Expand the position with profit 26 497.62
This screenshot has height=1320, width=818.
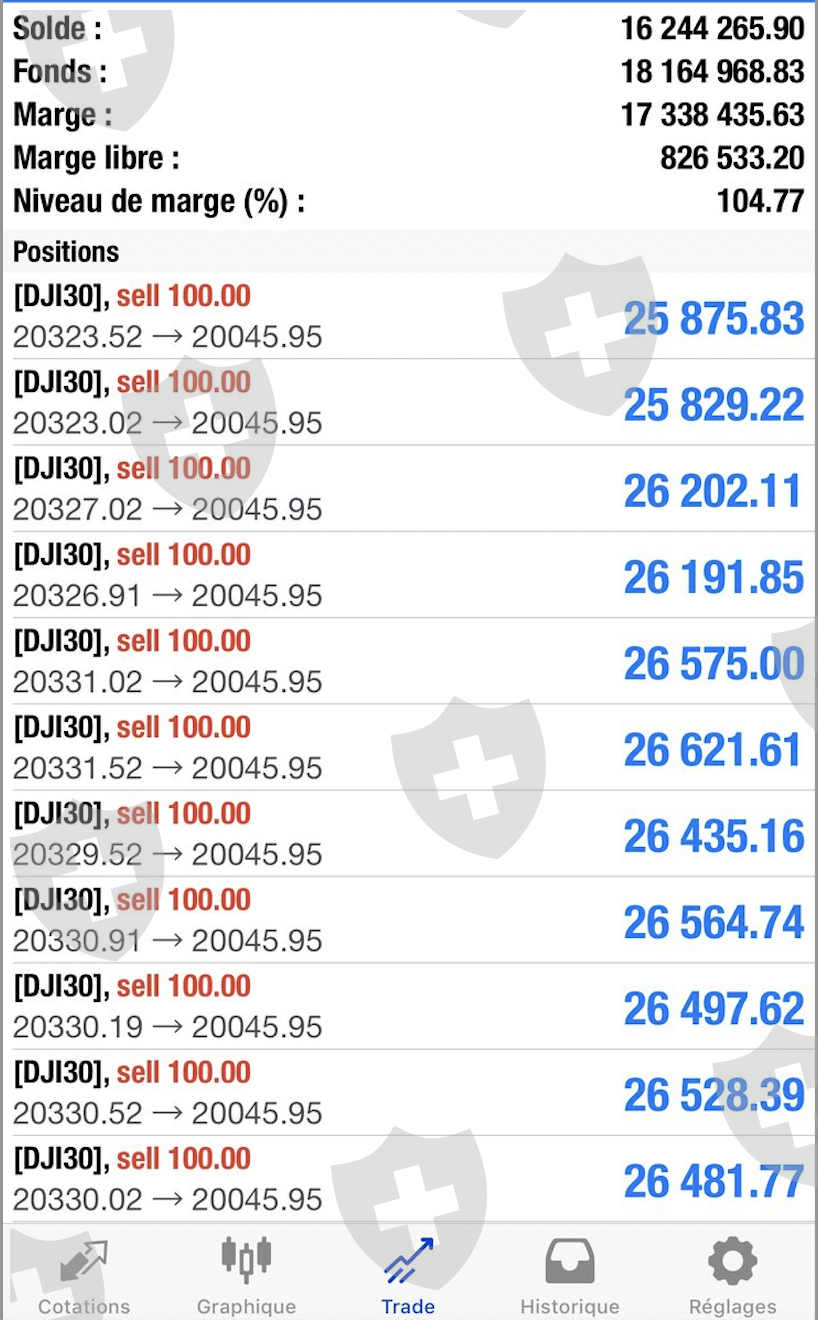[x=409, y=1006]
